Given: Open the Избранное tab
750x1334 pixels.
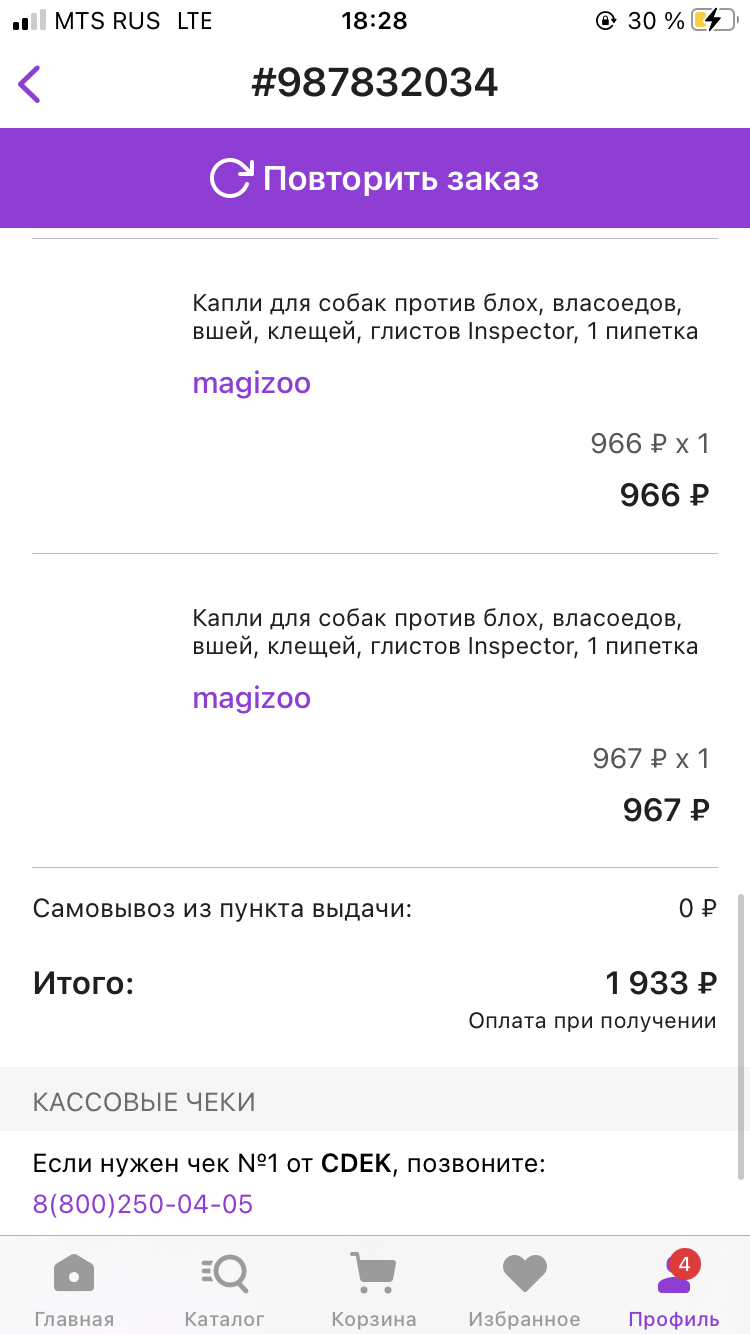Looking at the screenshot, I should coord(524,1290).
